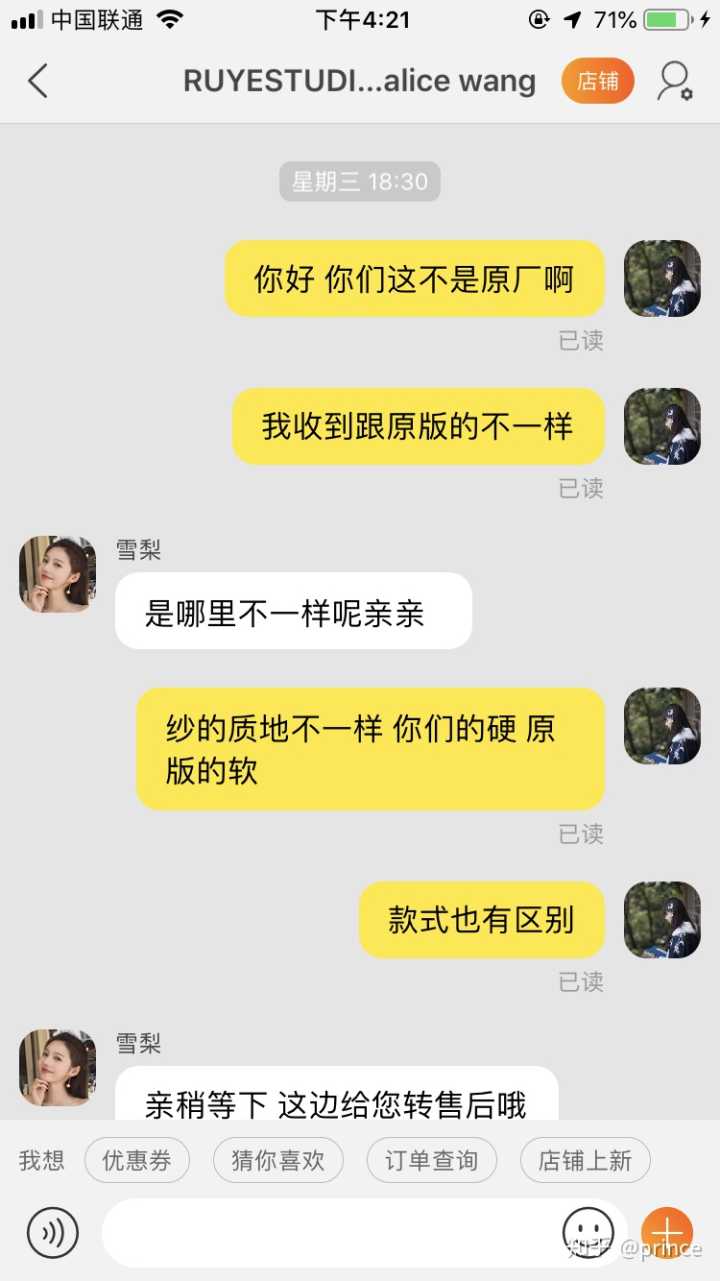The width and height of the screenshot is (720, 1281).
Task: Go back using the top-left arrow
Action: click(38, 81)
